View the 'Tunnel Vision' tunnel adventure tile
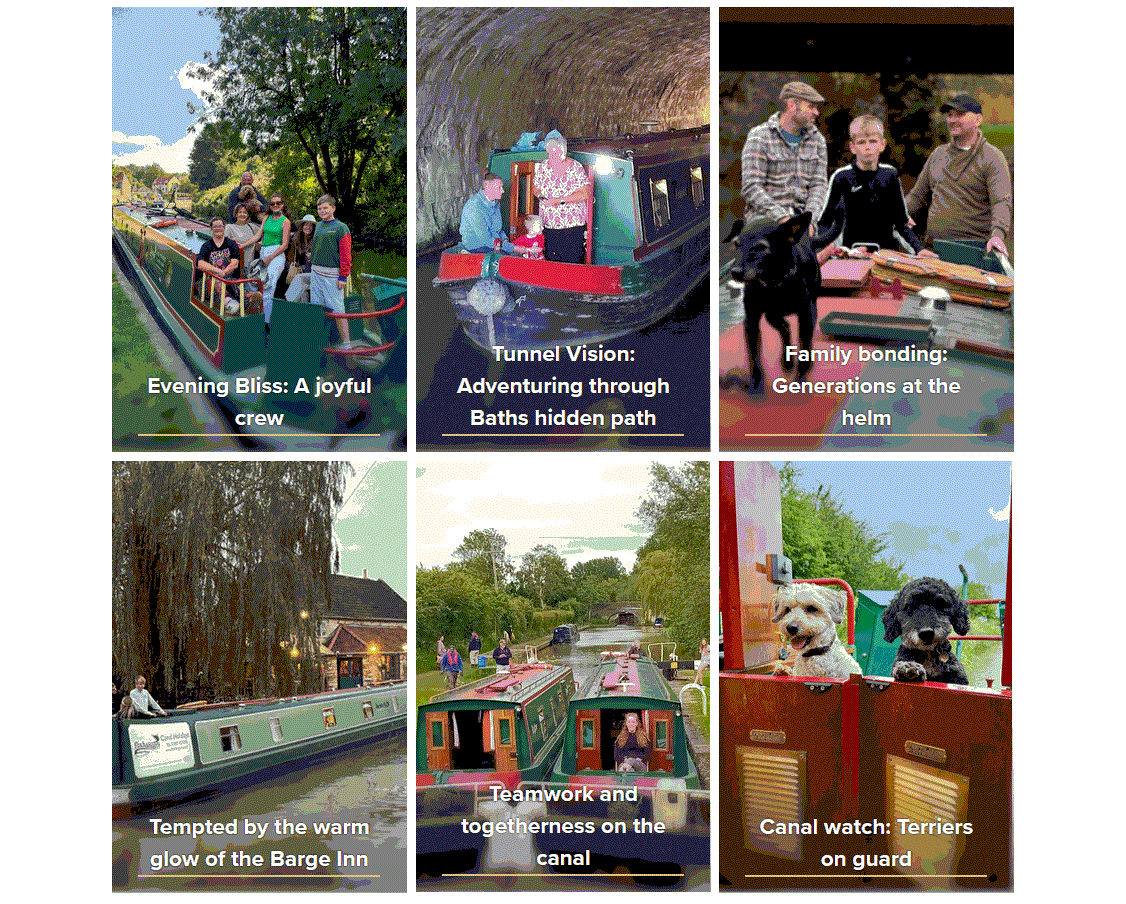This screenshot has height=904, width=1126. point(563,229)
